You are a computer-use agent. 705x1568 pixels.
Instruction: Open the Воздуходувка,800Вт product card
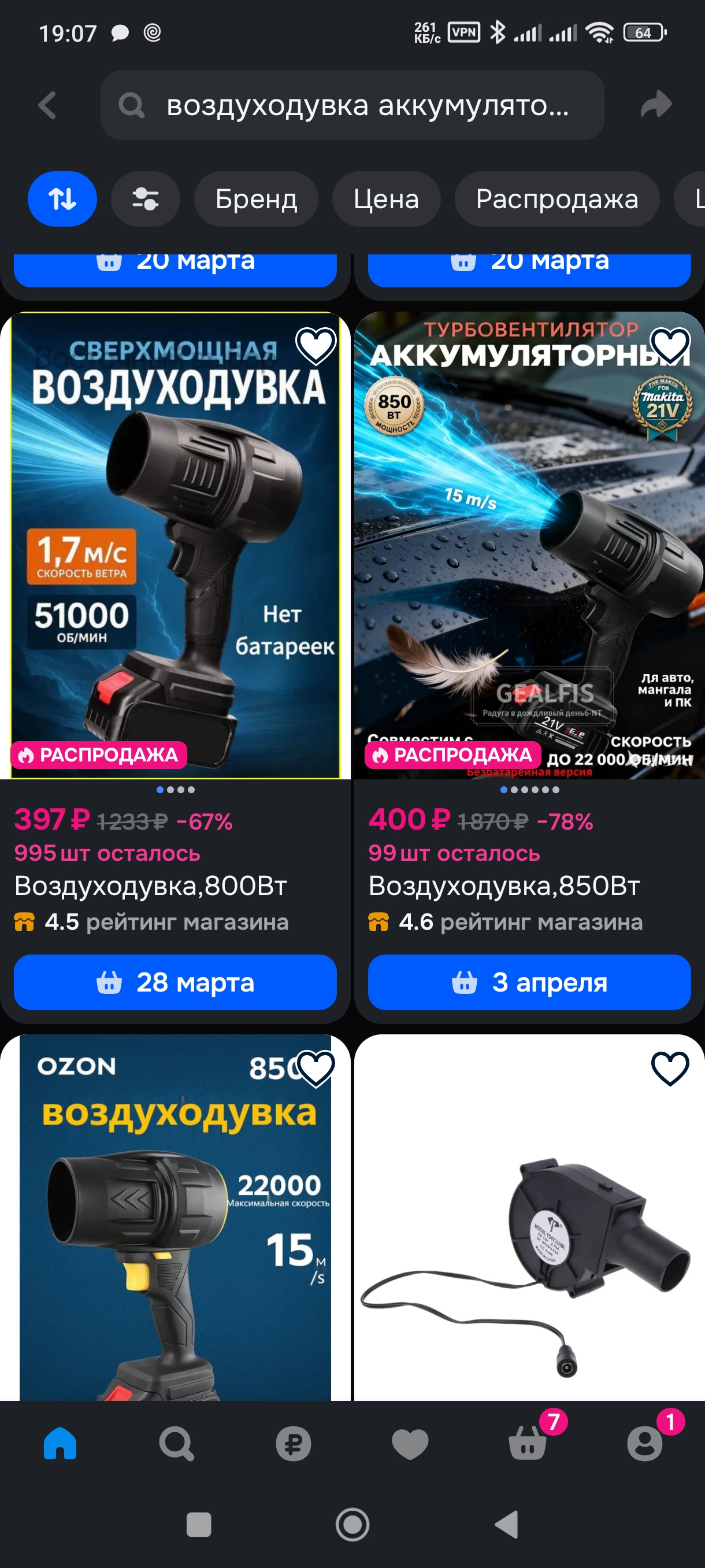click(175, 885)
